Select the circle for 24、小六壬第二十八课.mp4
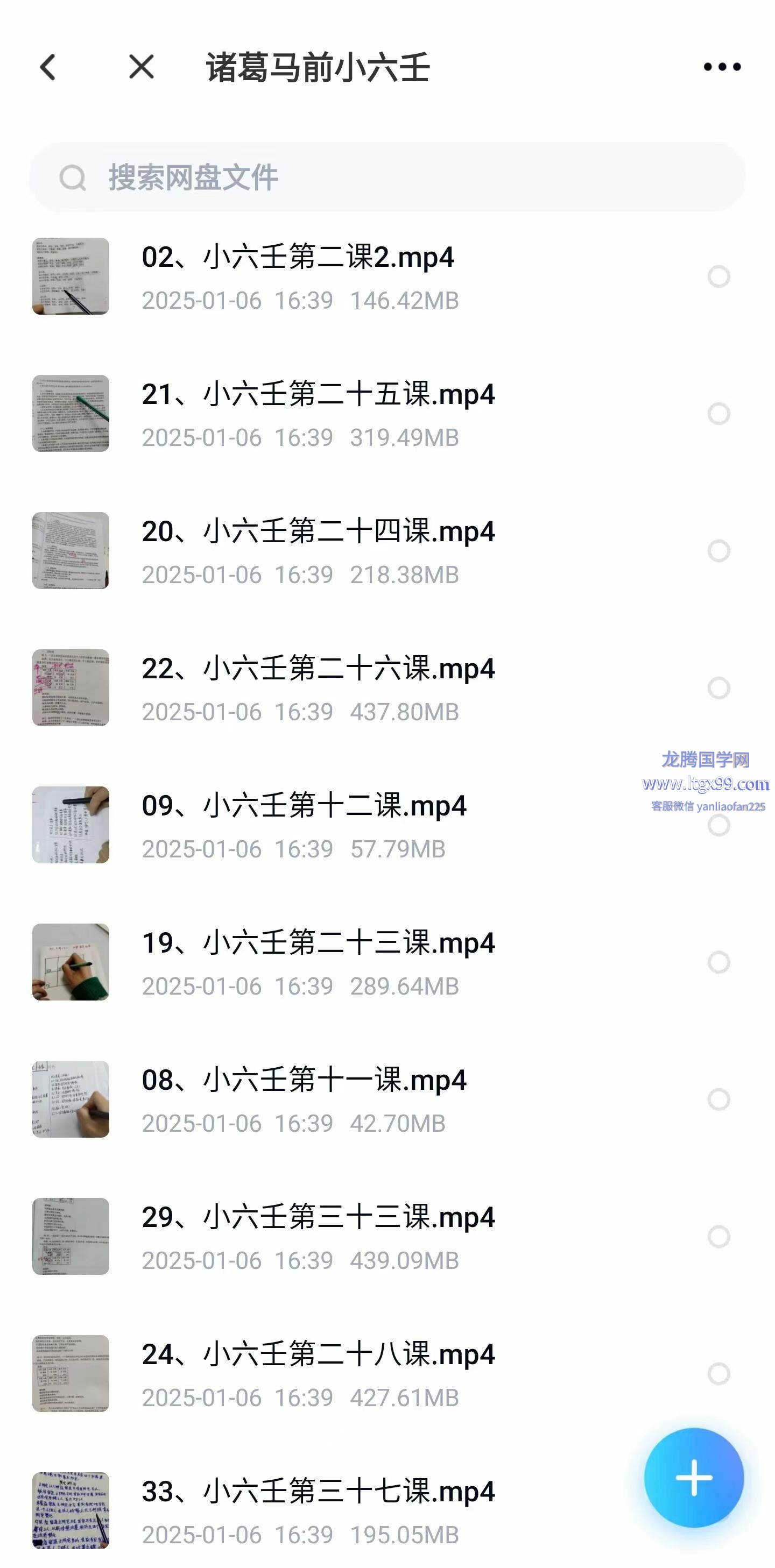Viewport: 775px width, 1568px height. 718,1374
